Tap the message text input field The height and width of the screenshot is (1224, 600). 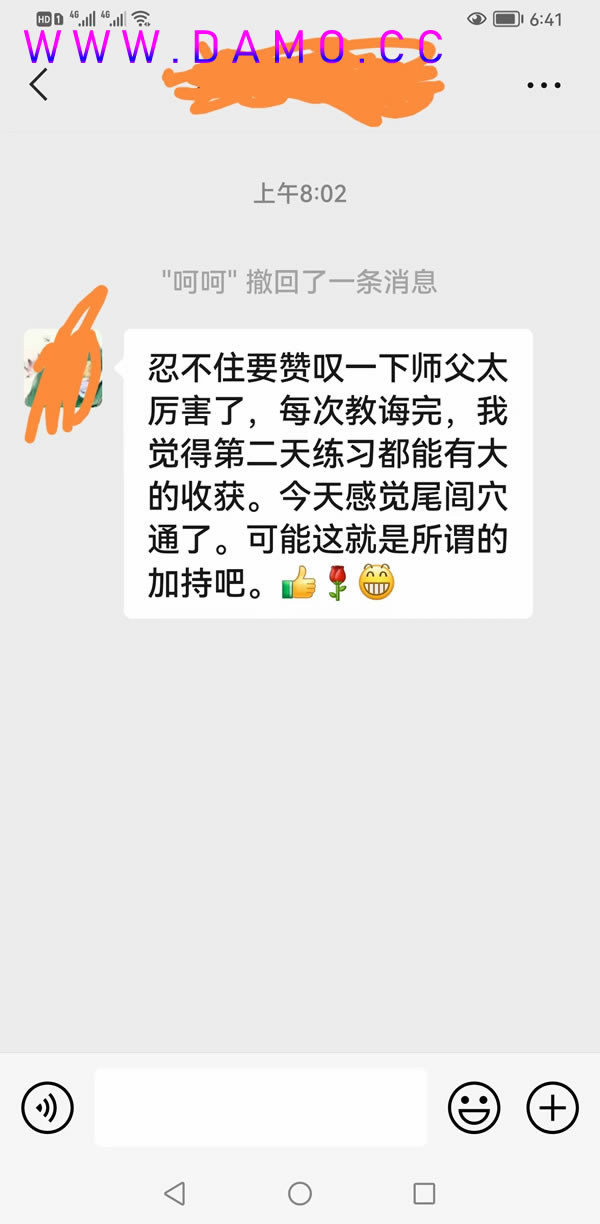pyautogui.click(x=260, y=1107)
